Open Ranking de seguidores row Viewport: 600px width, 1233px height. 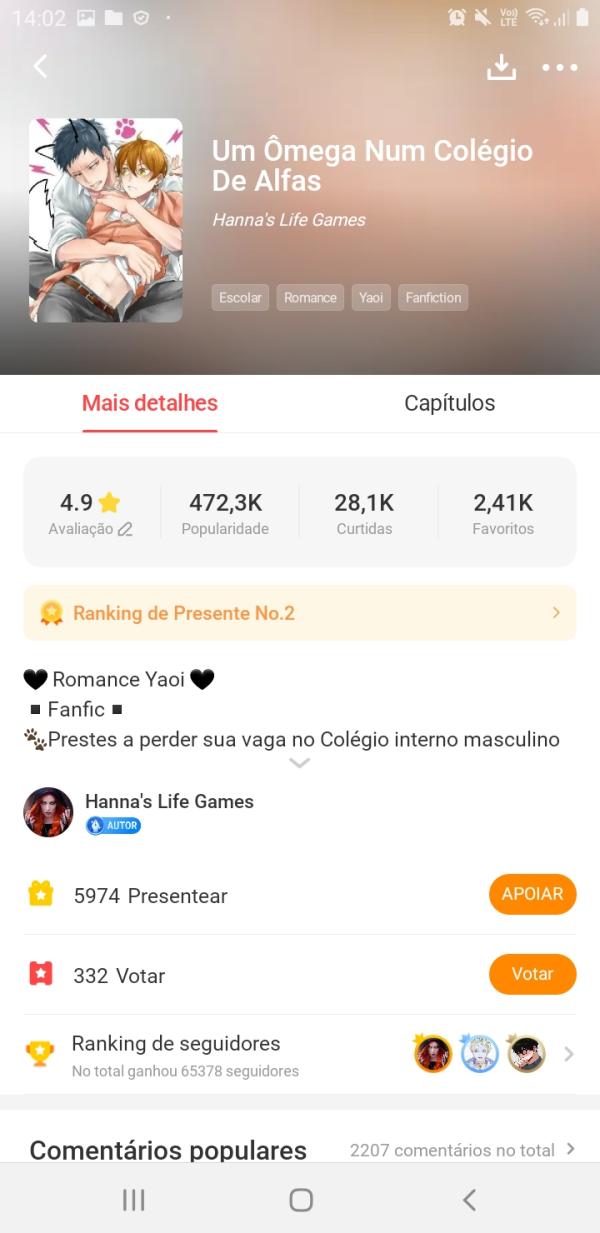tap(300, 1054)
